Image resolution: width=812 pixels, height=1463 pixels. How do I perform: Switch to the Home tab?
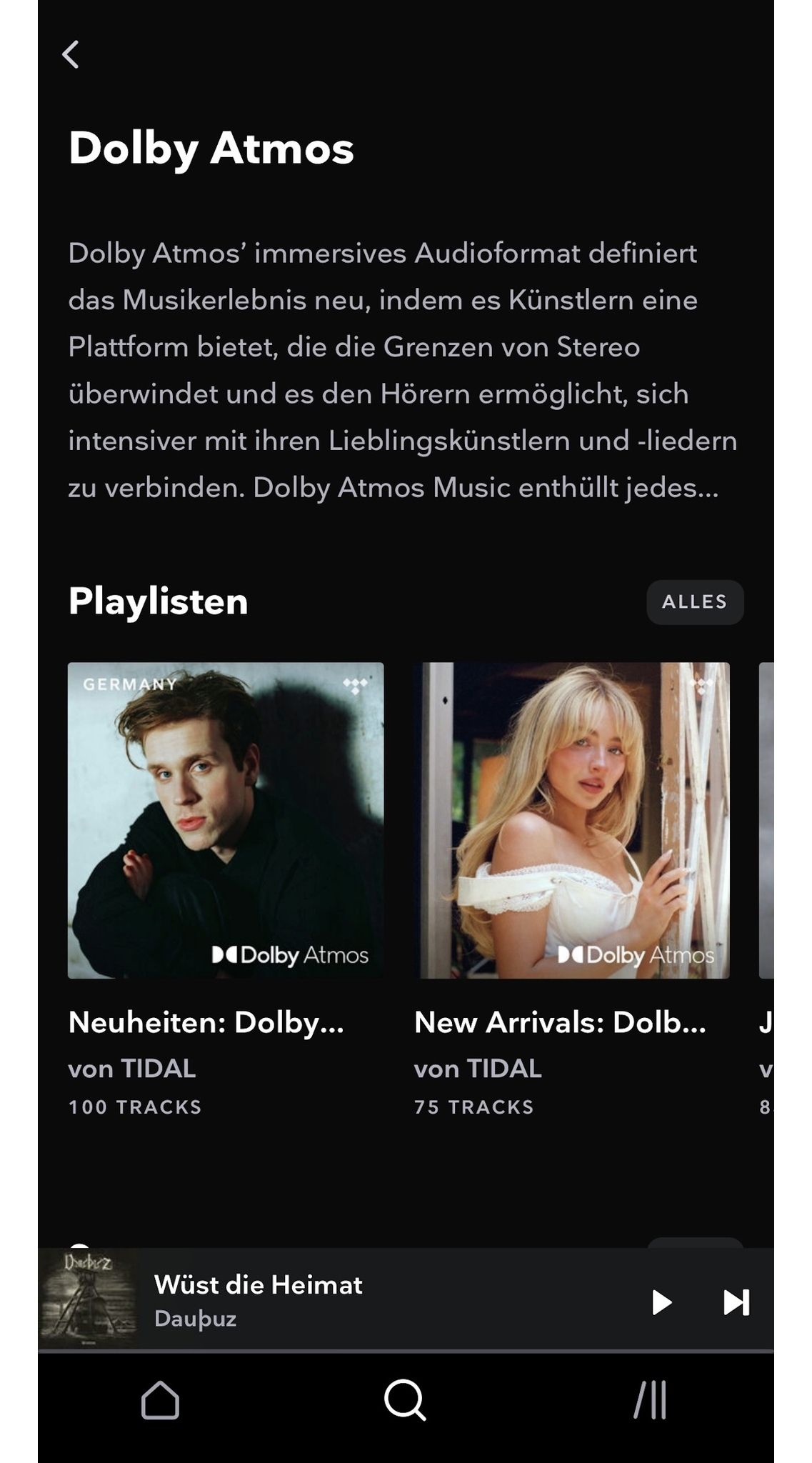click(160, 1399)
